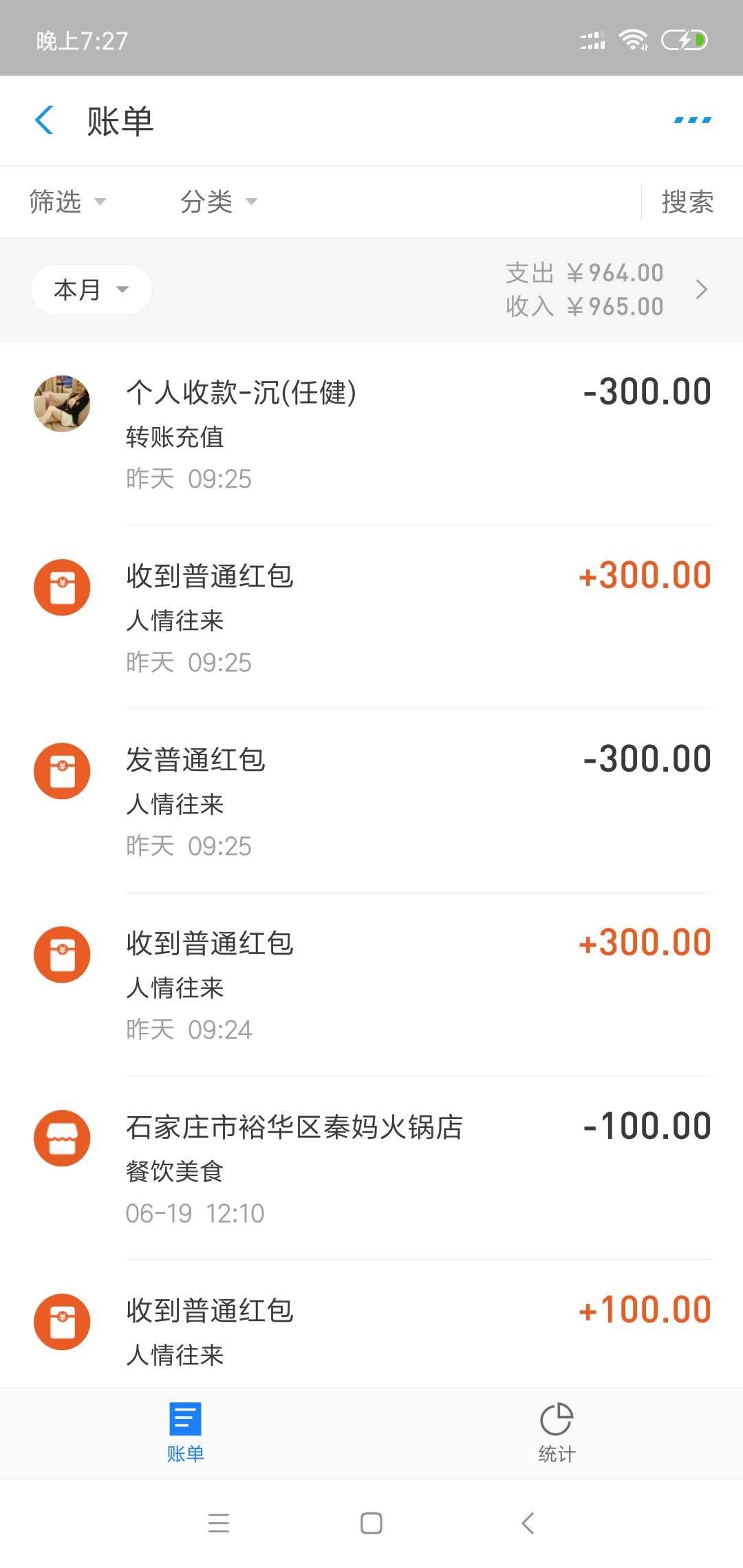Open the 本月 month selector
The height and width of the screenshot is (1568, 743).
point(91,290)
